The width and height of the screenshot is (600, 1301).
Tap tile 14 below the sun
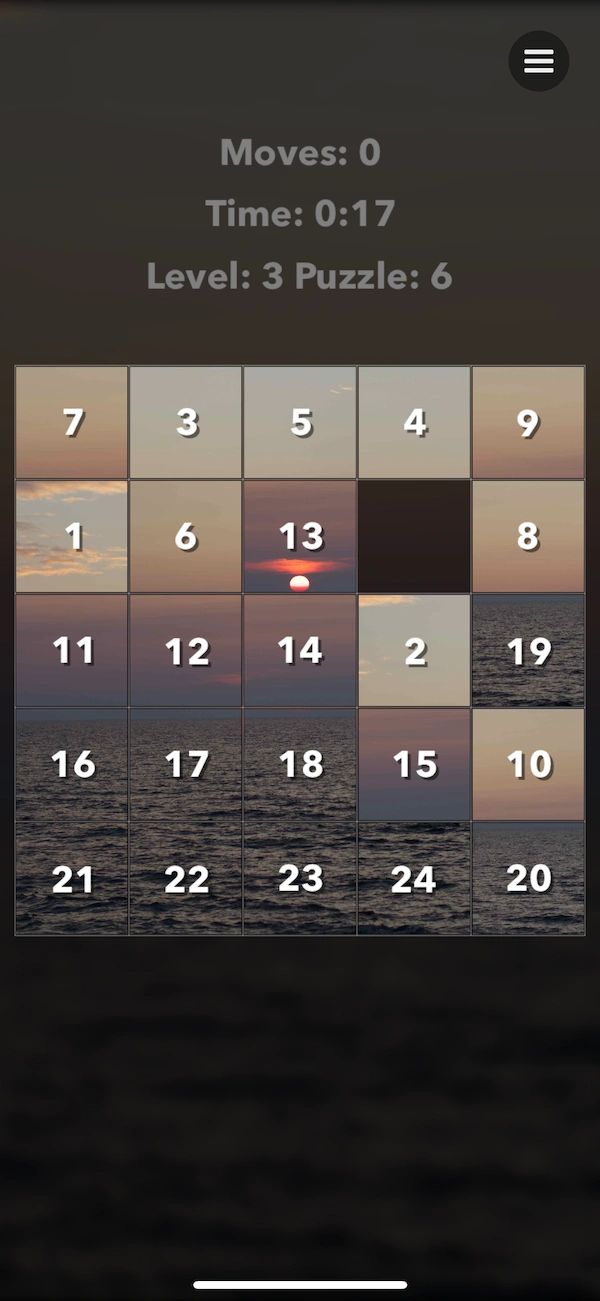300,651
